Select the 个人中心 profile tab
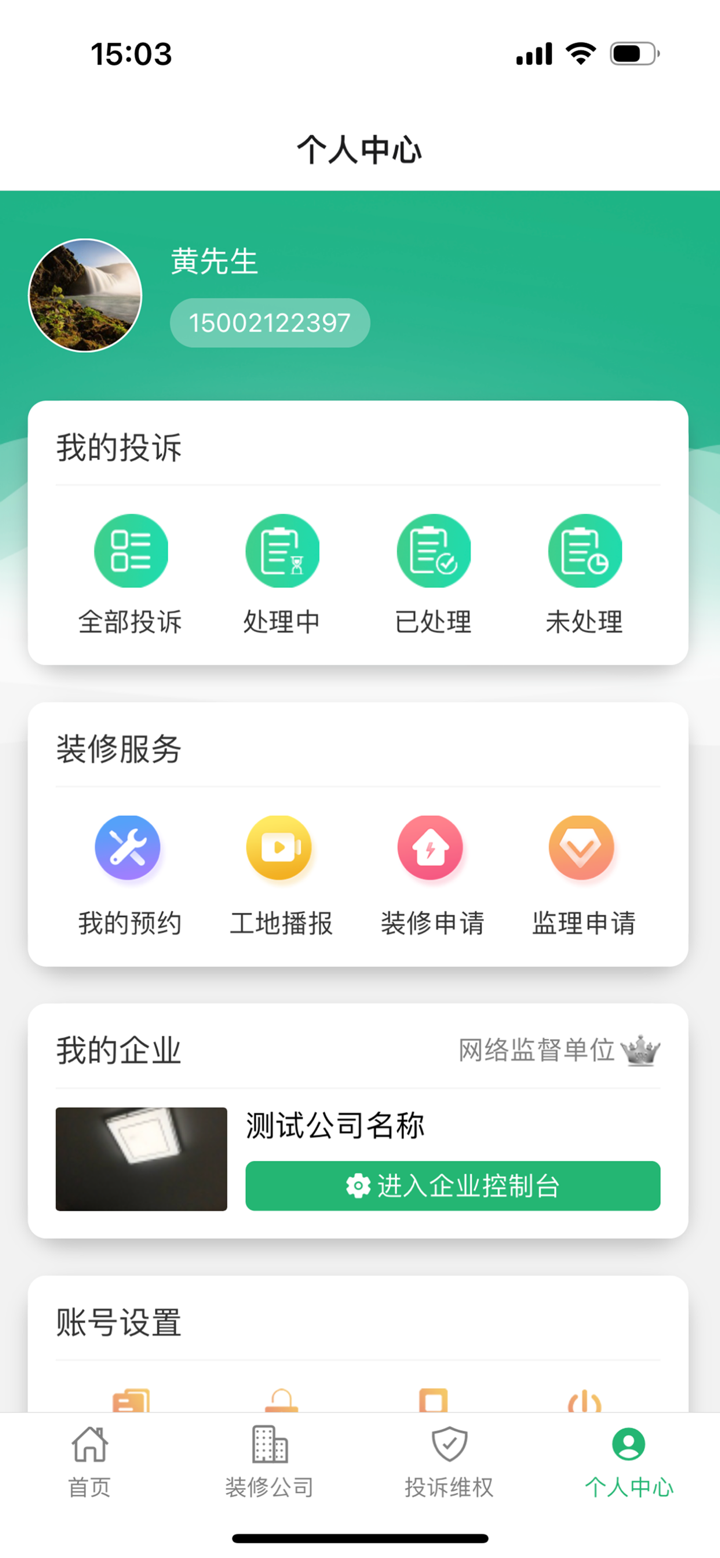The height and width of the screenshot is (1558, 720). click(628, 1462)
